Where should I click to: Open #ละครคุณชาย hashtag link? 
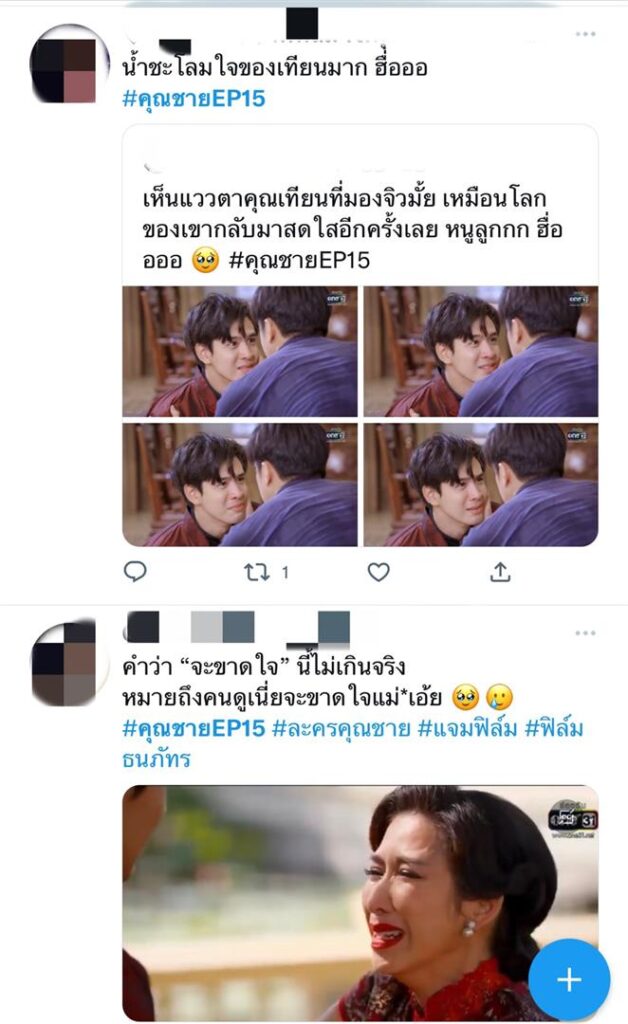coord(338,728)
